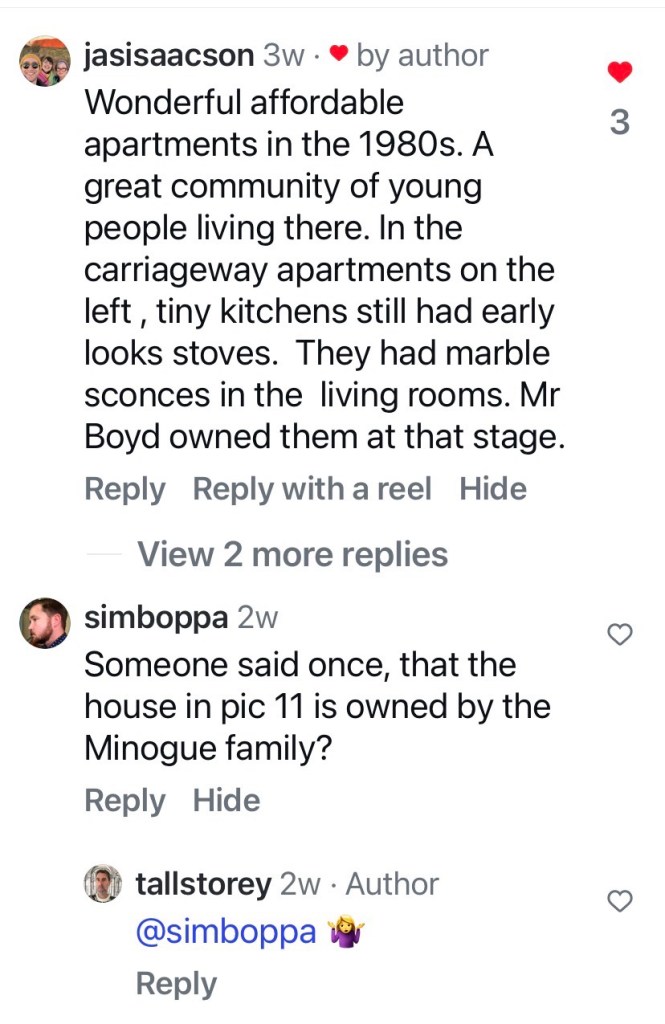Reply to tallstorey's comment
Viewport: 665px width, 1024px height.
176,984
